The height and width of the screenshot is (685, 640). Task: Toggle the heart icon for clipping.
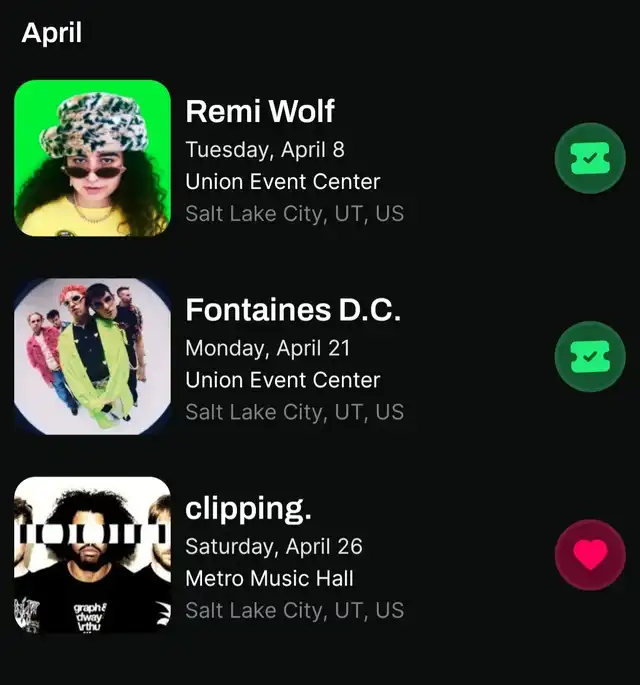pos(590,555)
